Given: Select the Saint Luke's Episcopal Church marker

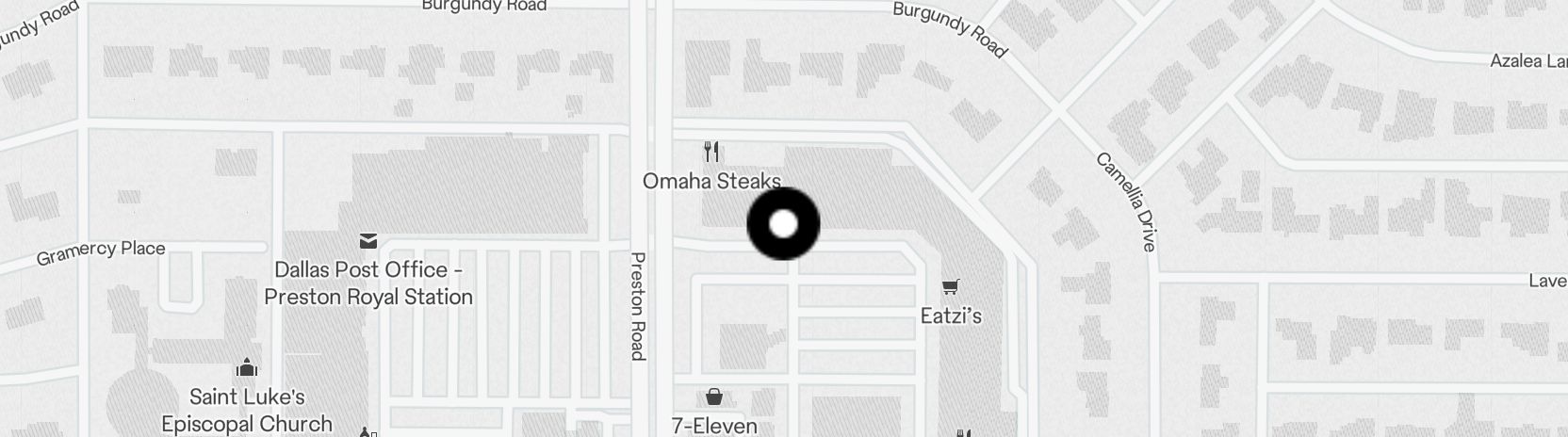Looking at the screenshot, I should pyautogui.click(x=247, y=367).
